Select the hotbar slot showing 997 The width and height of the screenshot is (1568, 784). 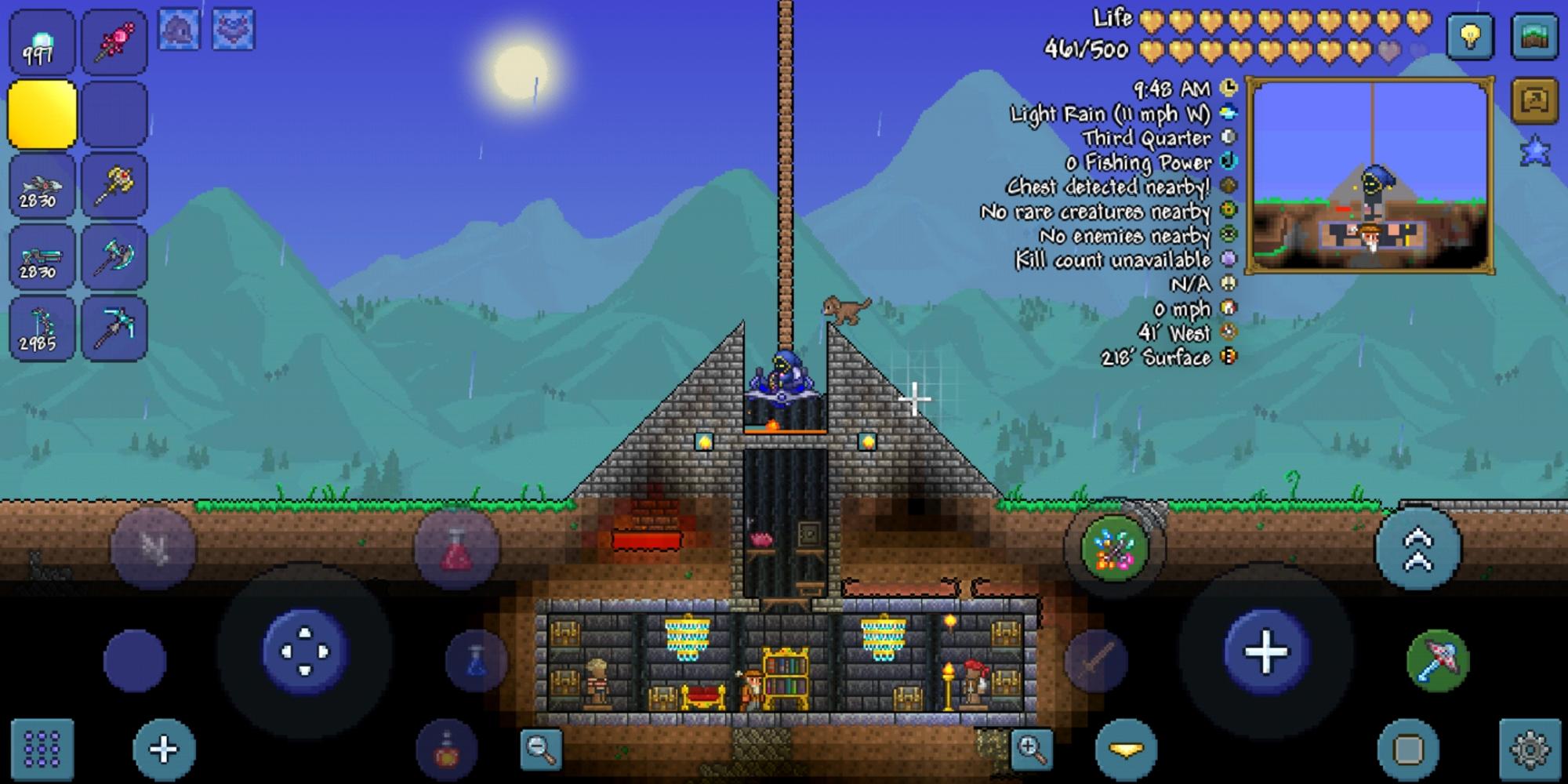coord(42,42)
